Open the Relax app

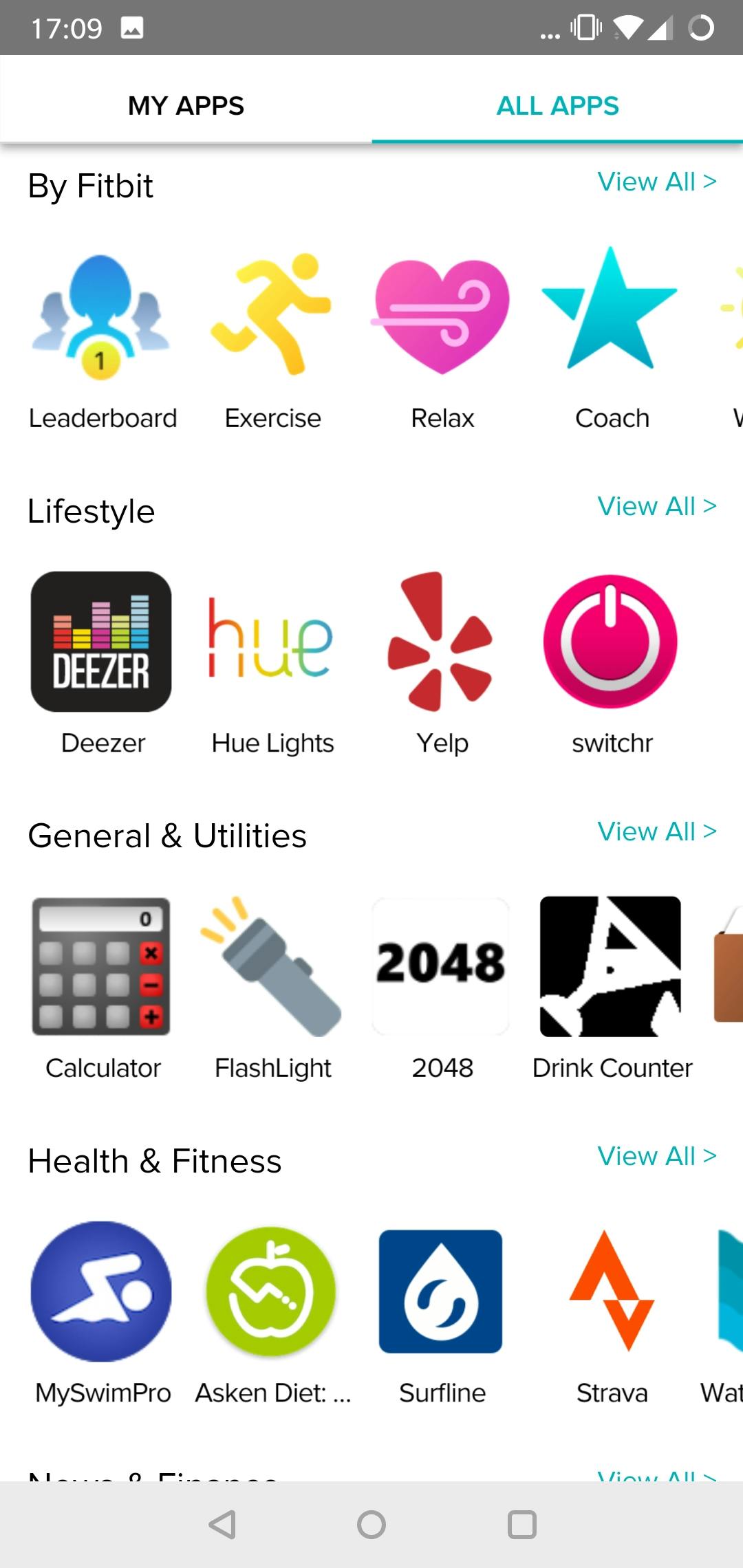click(x=442, y=316)
